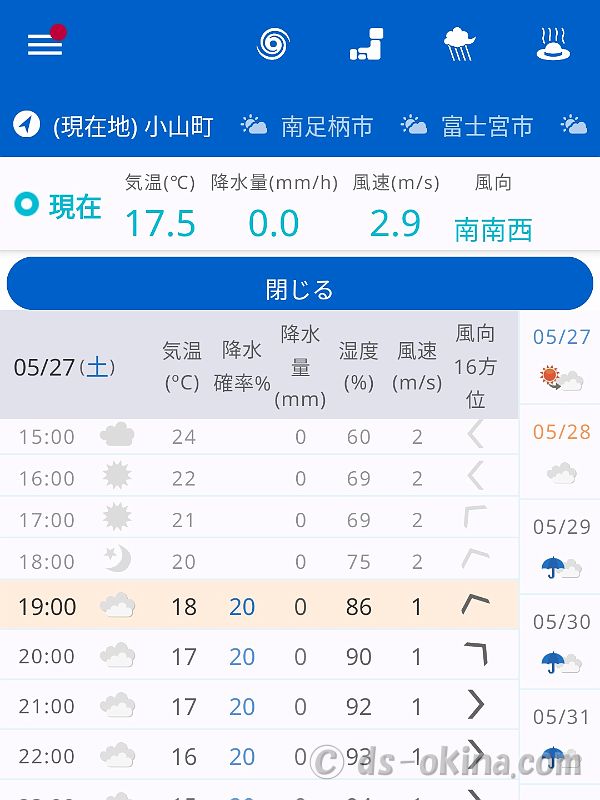View the 05/29 forecast
The height and width of the screenshot is (800, 600).
pyautogui.click(x=561, y=547)
